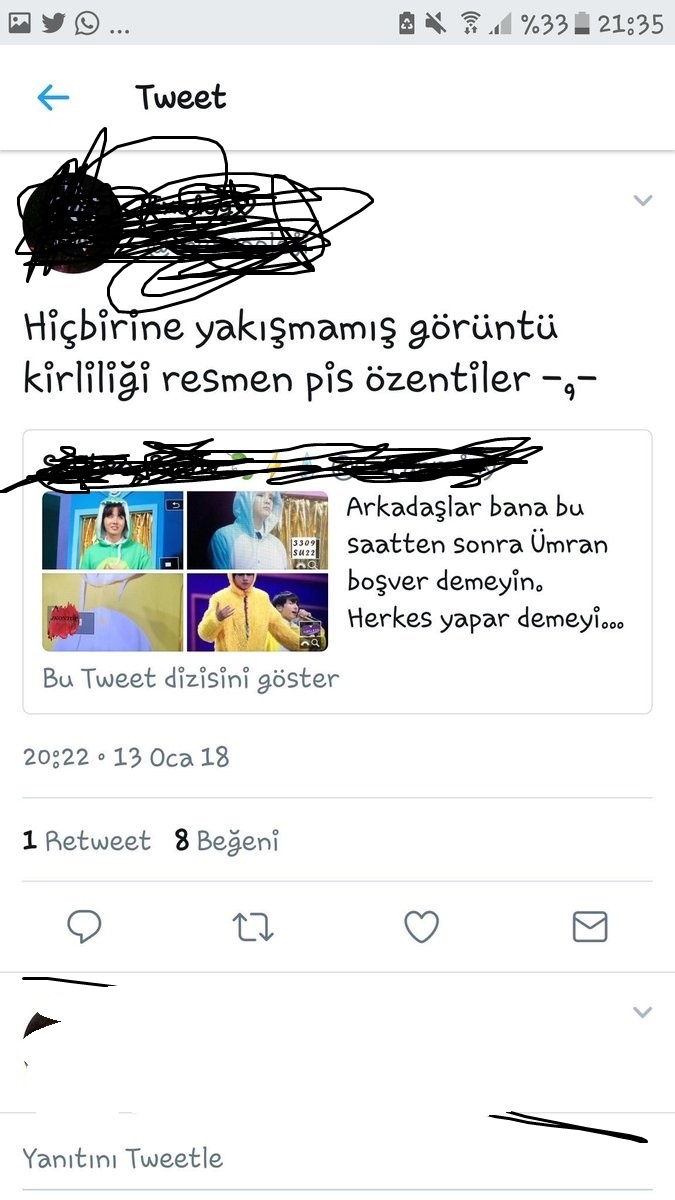
Task: Tap the 'Yanıtını Tweetle' reply field
Action: pos(123,1159)
